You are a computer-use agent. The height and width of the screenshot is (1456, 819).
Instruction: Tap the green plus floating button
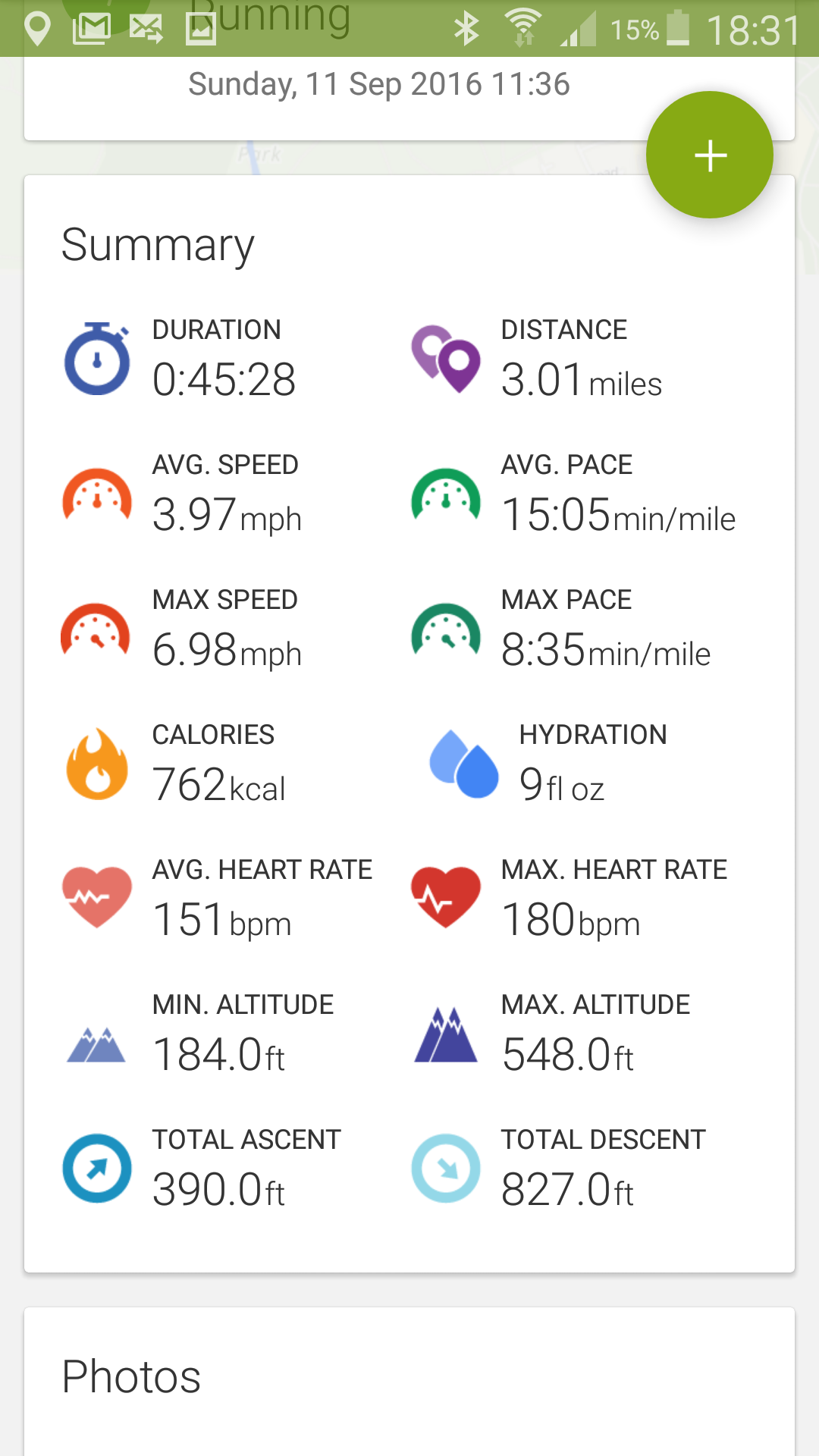click(x=710, y=155)
